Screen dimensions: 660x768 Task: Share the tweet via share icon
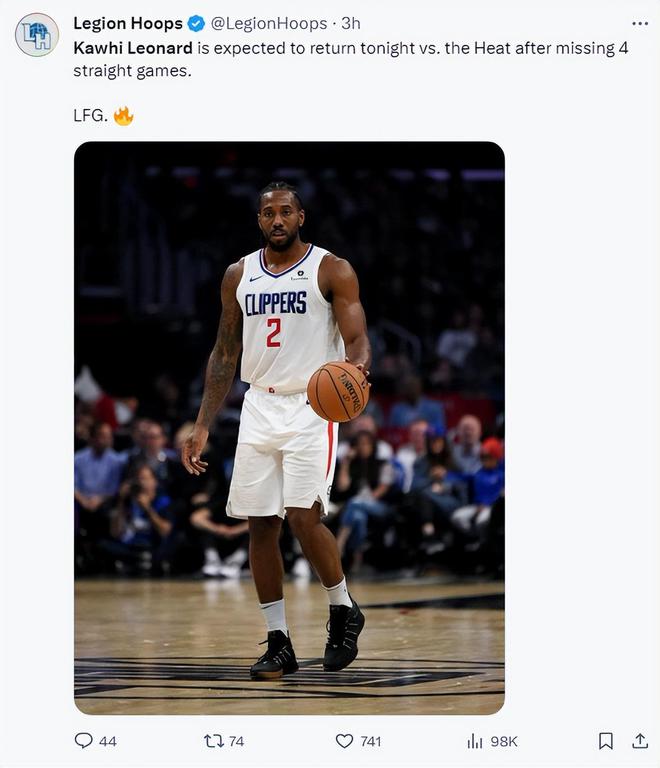[x=640, y=741]
